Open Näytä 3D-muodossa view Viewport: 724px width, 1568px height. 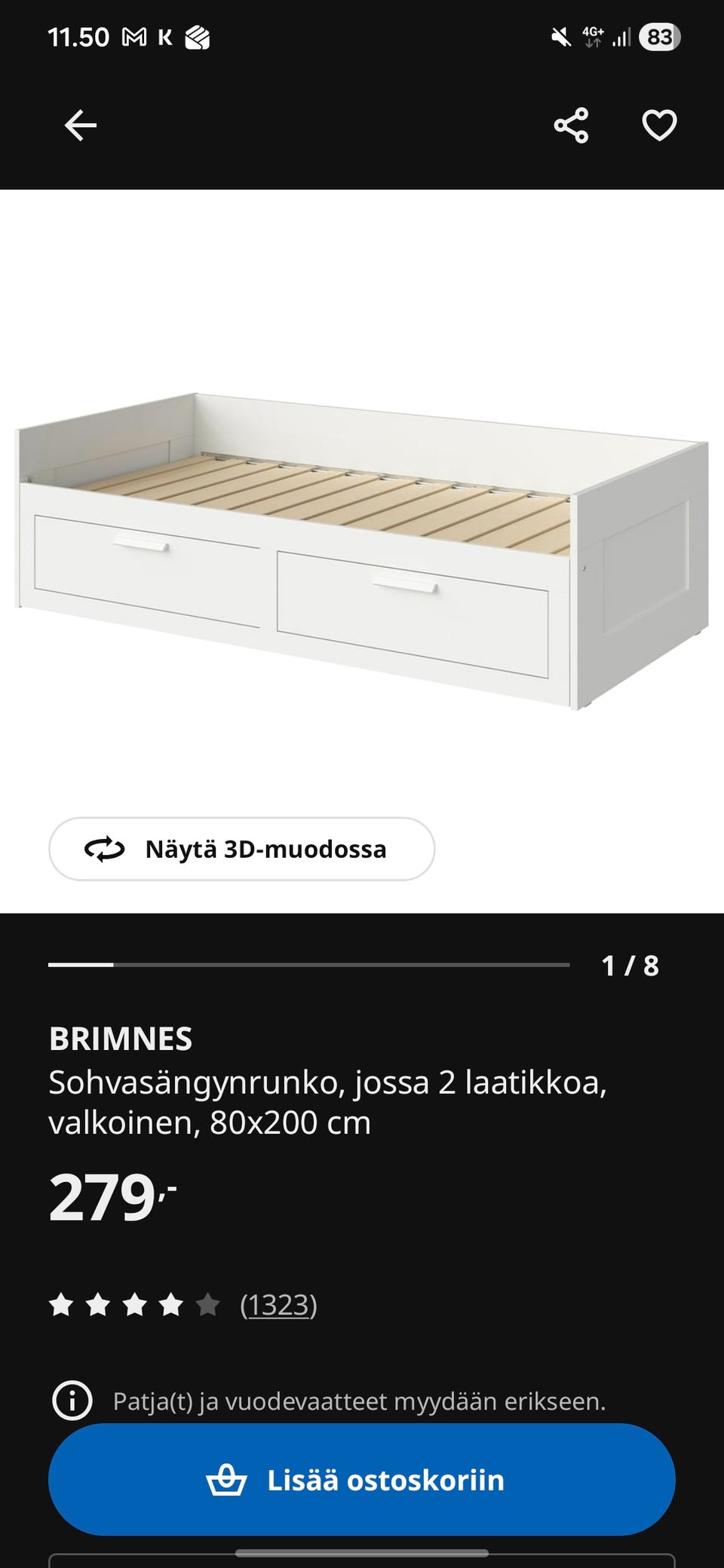coord(241,849)
